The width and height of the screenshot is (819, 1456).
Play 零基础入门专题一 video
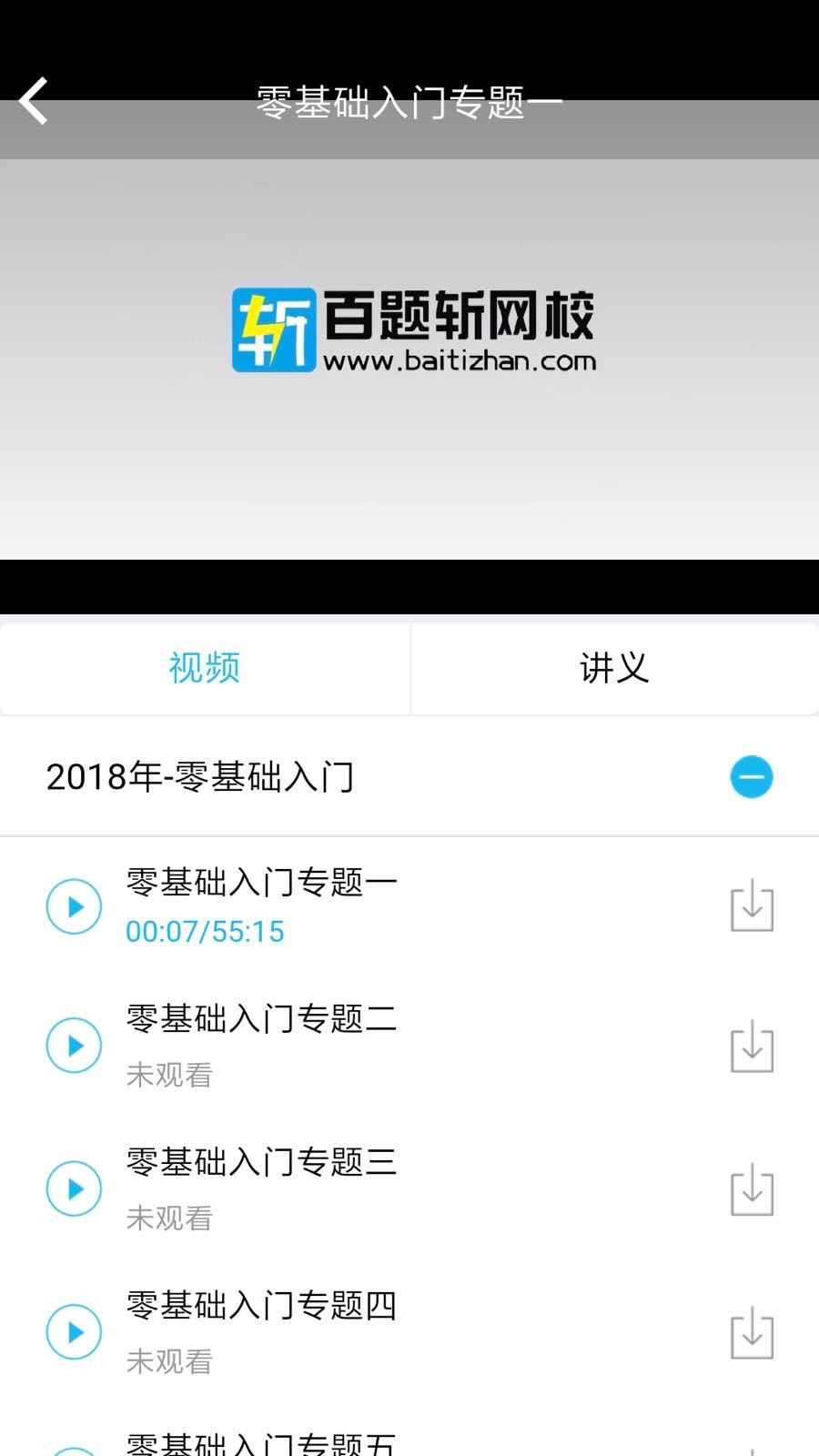coord(74,905)
